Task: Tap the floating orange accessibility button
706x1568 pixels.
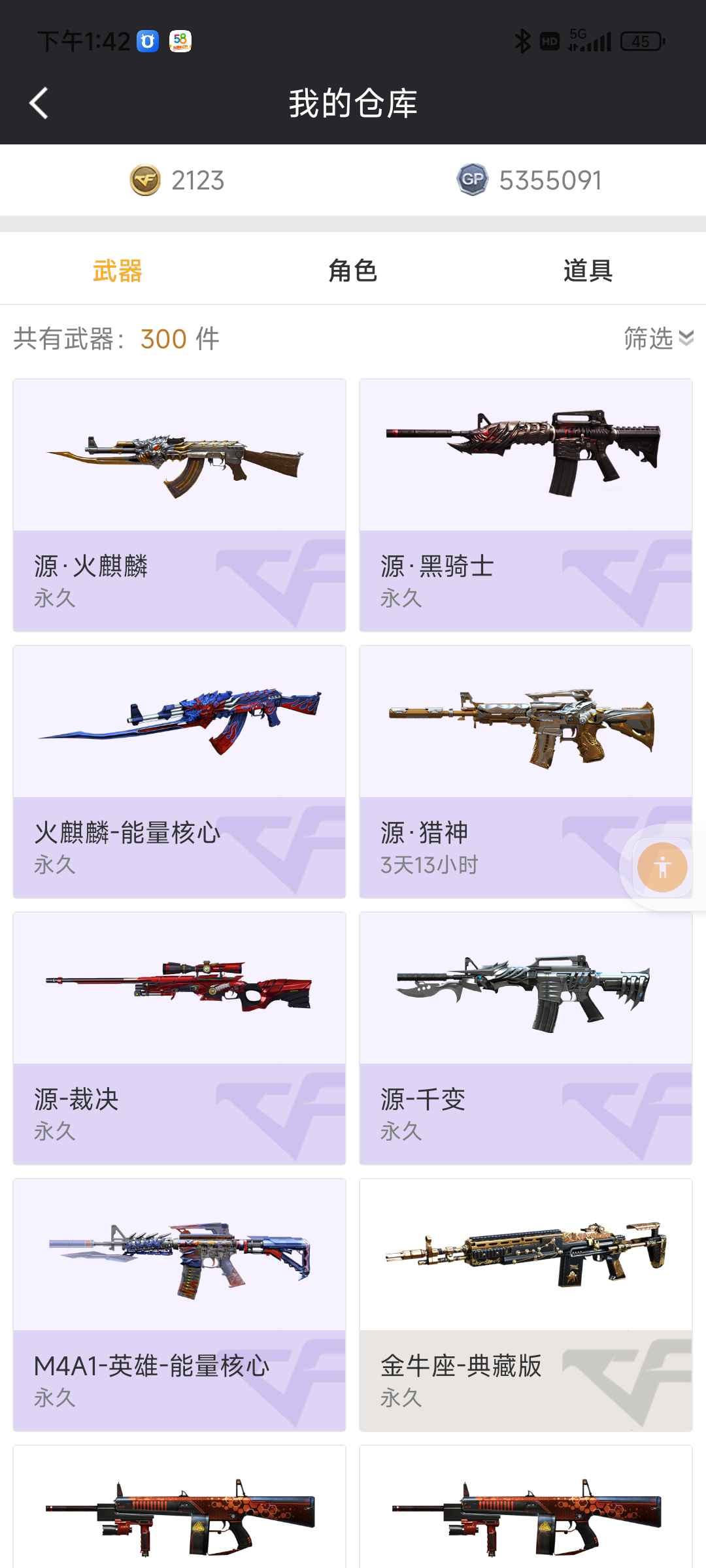Action: tap(662, 868)
